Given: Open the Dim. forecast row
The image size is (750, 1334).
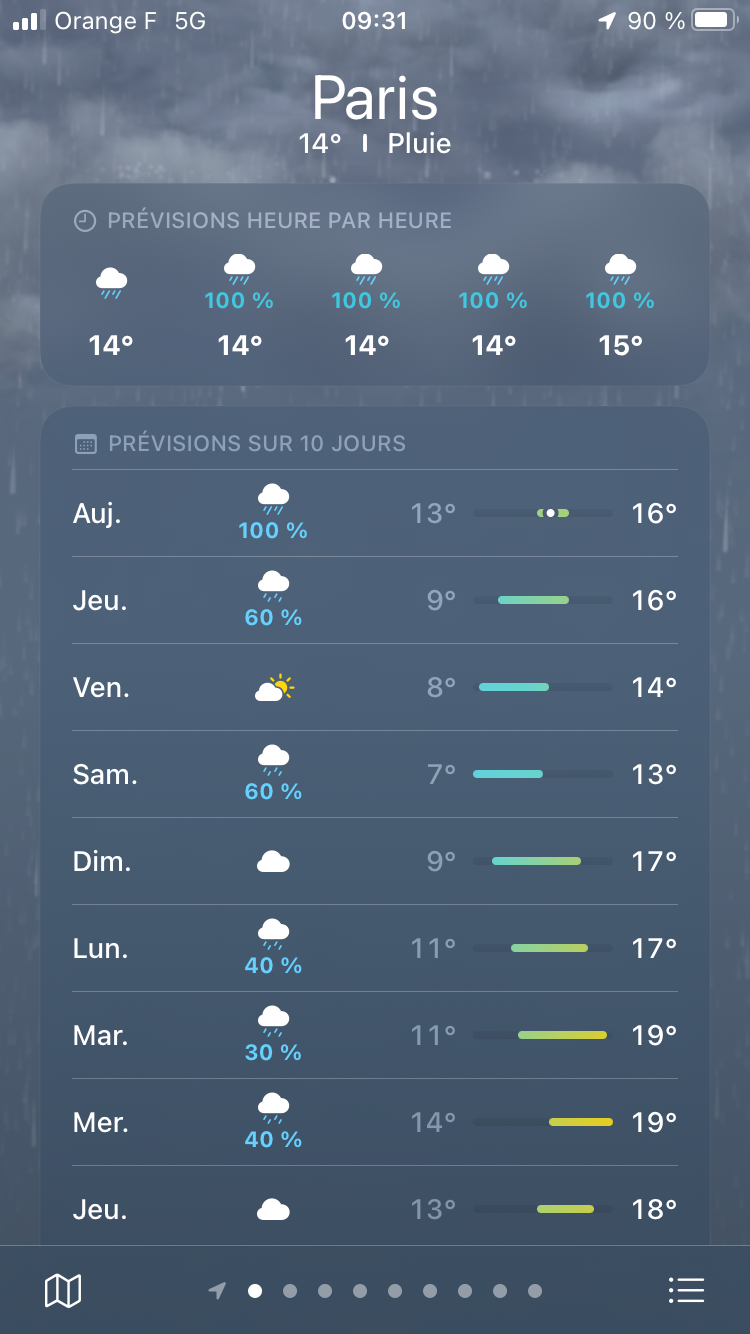Looking at the screenshot, I should [375, 862].
